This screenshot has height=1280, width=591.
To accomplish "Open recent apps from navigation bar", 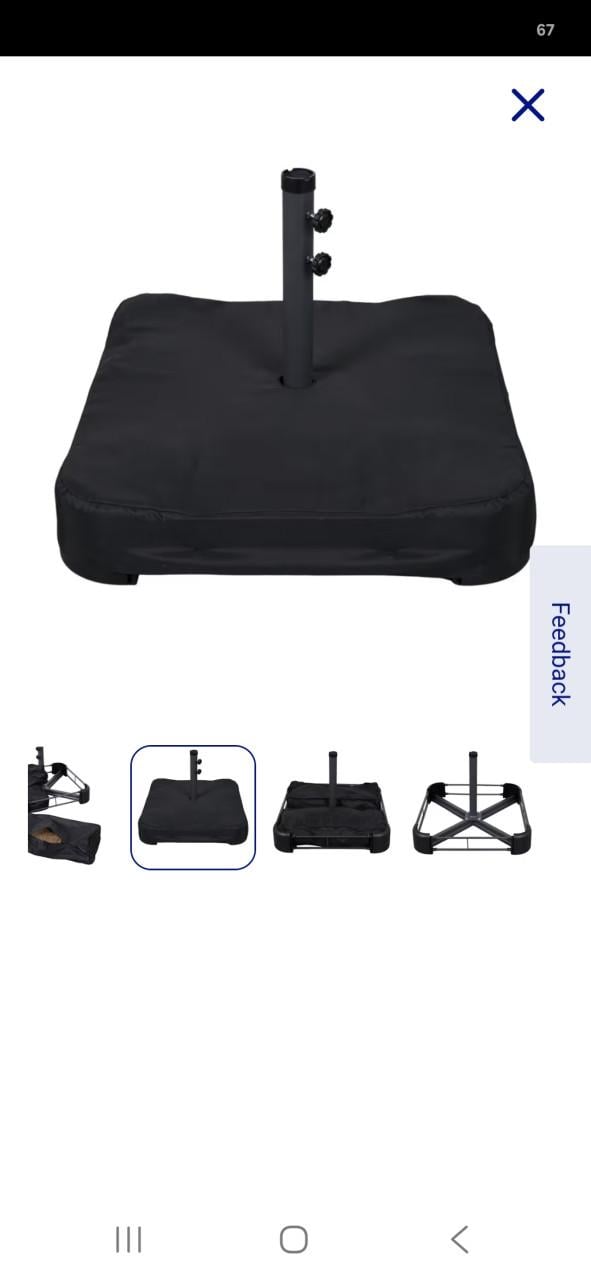I will point(129,1240).
